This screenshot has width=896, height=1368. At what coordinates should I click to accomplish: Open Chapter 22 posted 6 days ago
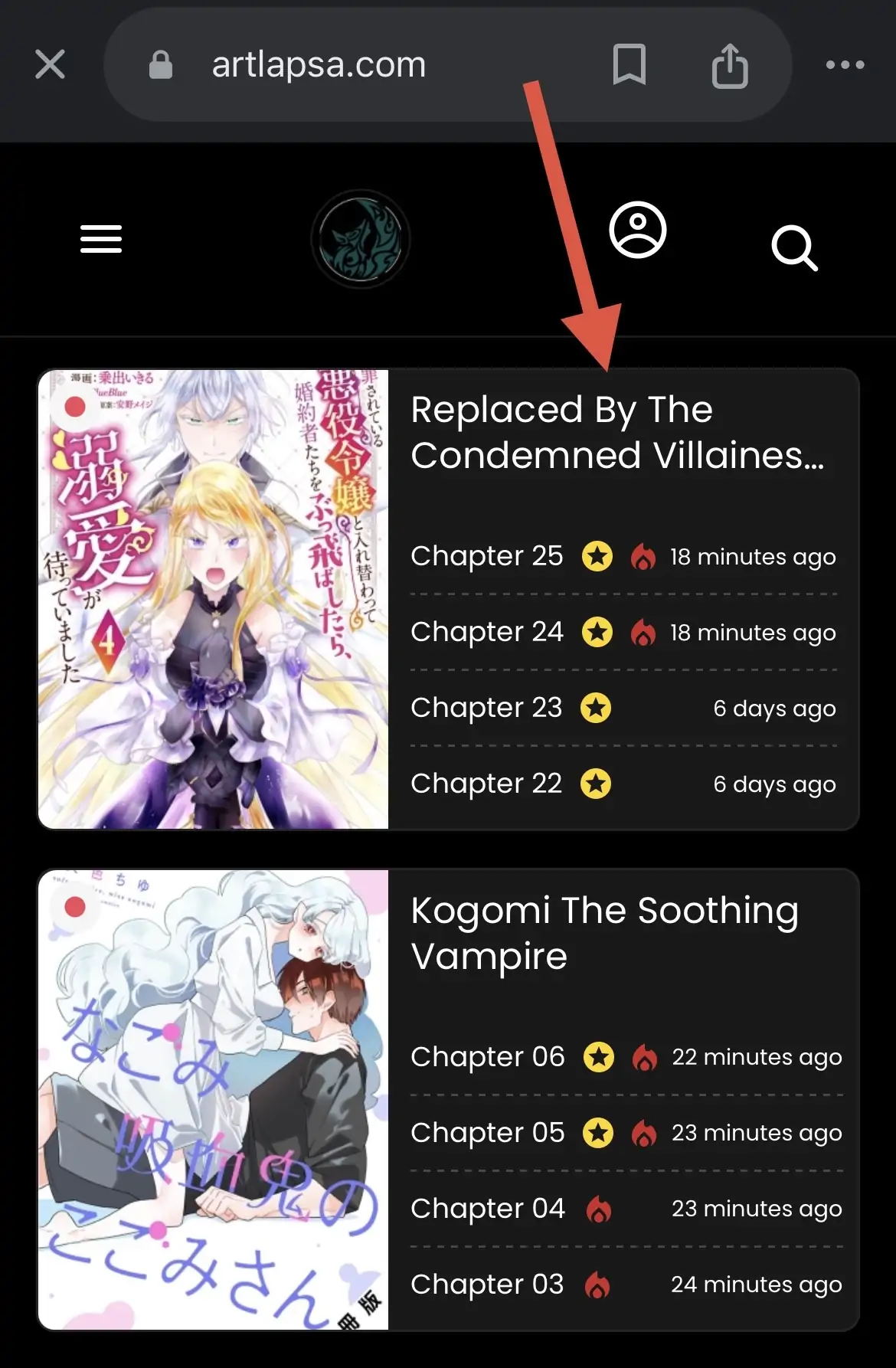pyautogui.click(x=486, y=784)
